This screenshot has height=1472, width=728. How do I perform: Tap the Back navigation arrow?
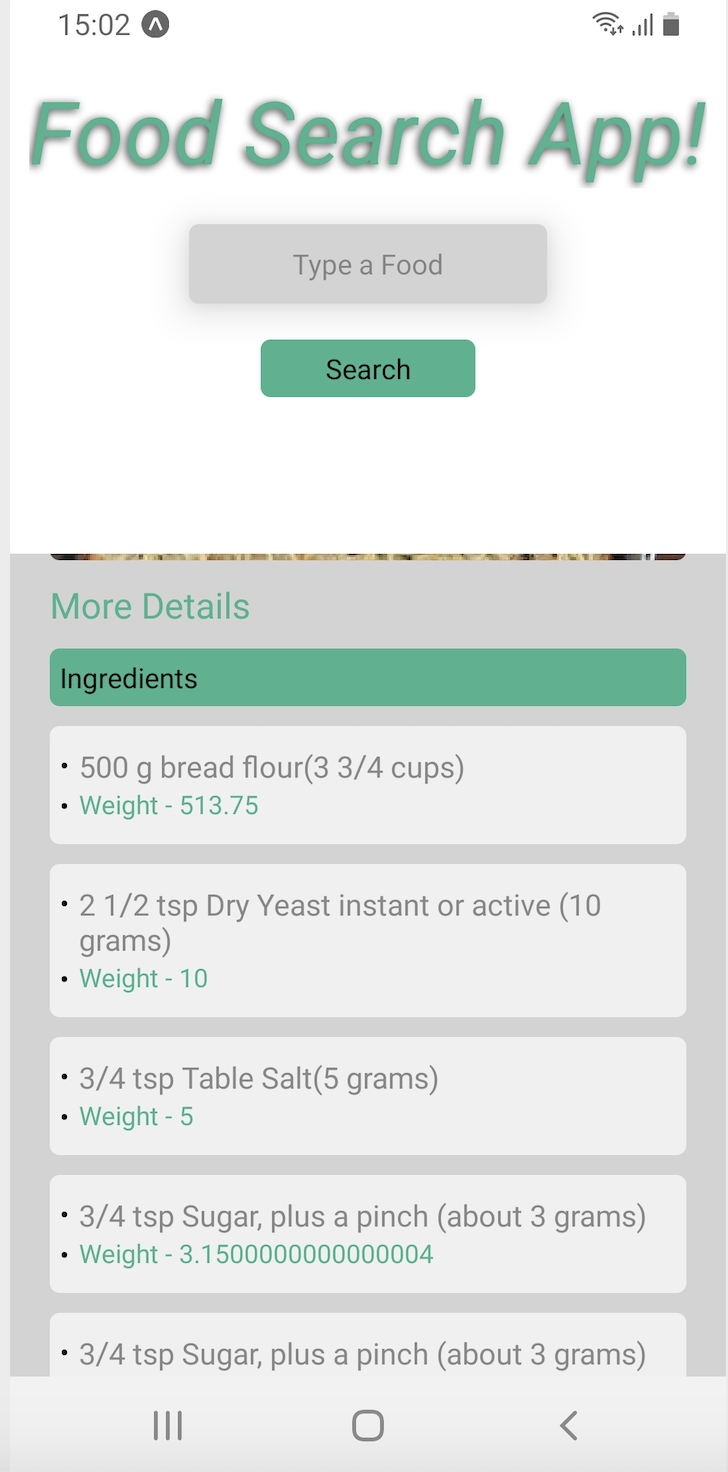(567, 1426)
